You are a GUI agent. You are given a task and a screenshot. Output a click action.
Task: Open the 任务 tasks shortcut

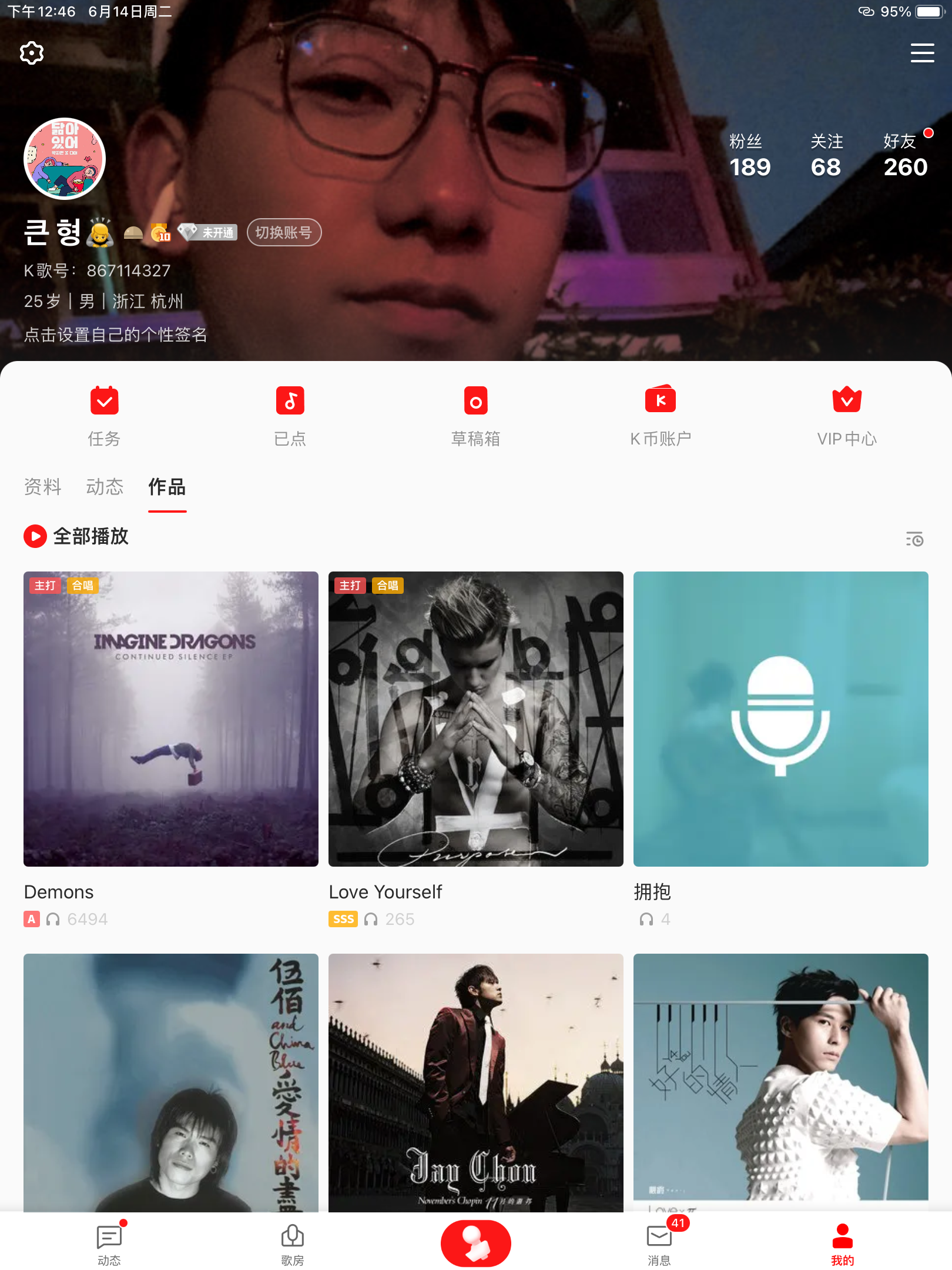tap(104, 416)
